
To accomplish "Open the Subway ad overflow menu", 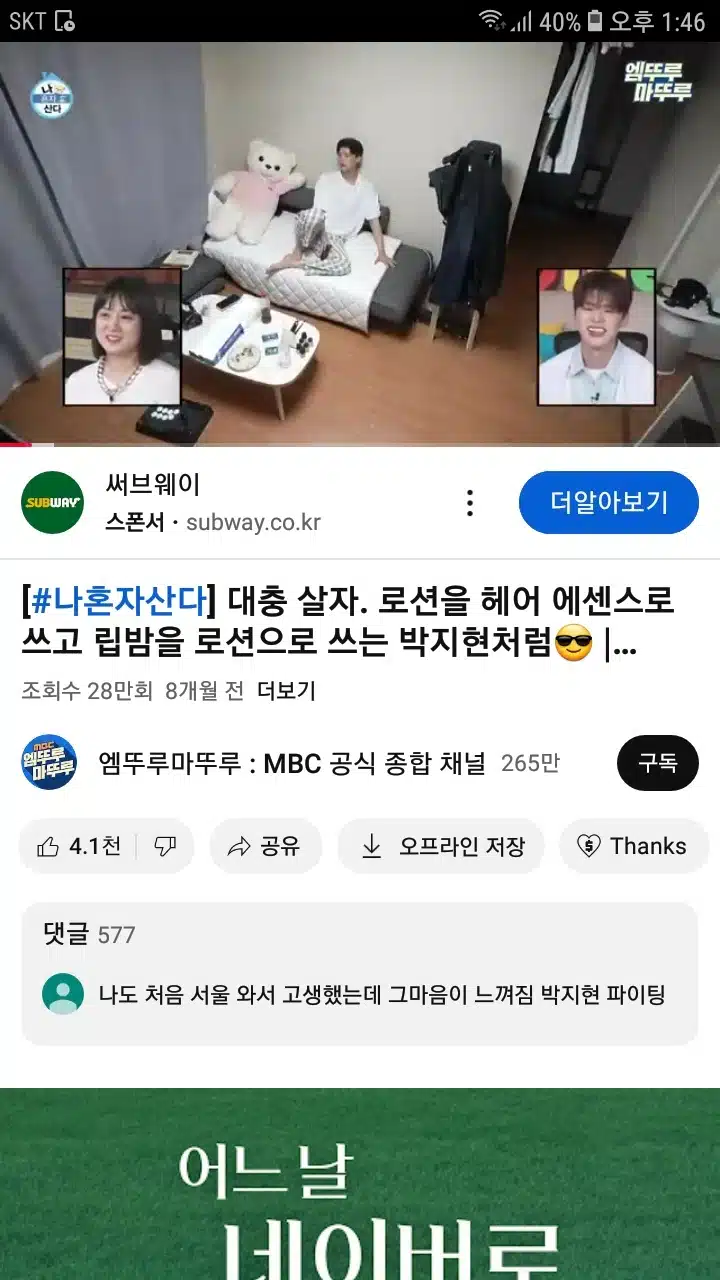I will tap(469, 503).
